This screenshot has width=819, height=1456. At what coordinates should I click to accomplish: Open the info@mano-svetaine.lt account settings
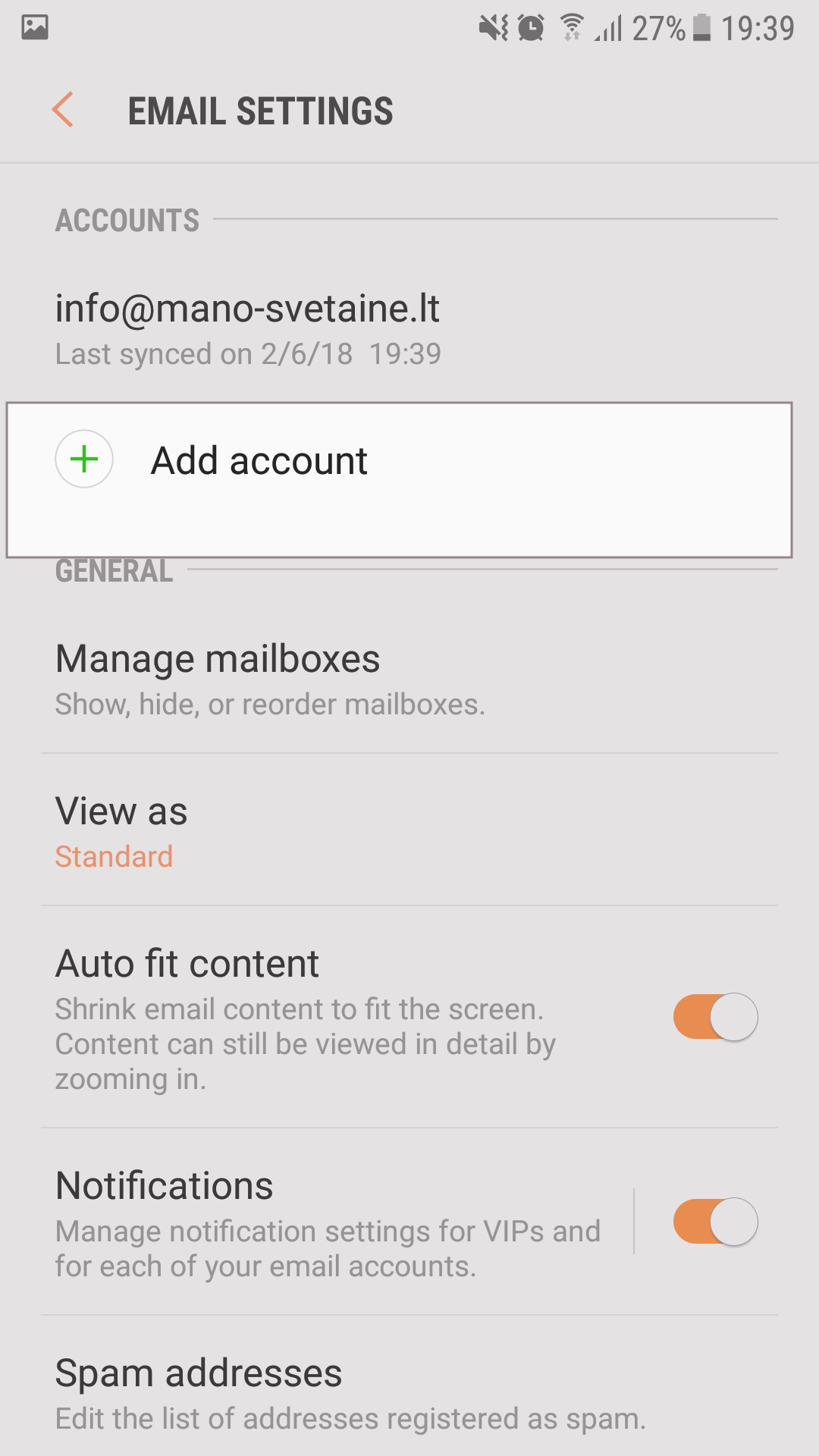tap(247, 329)
